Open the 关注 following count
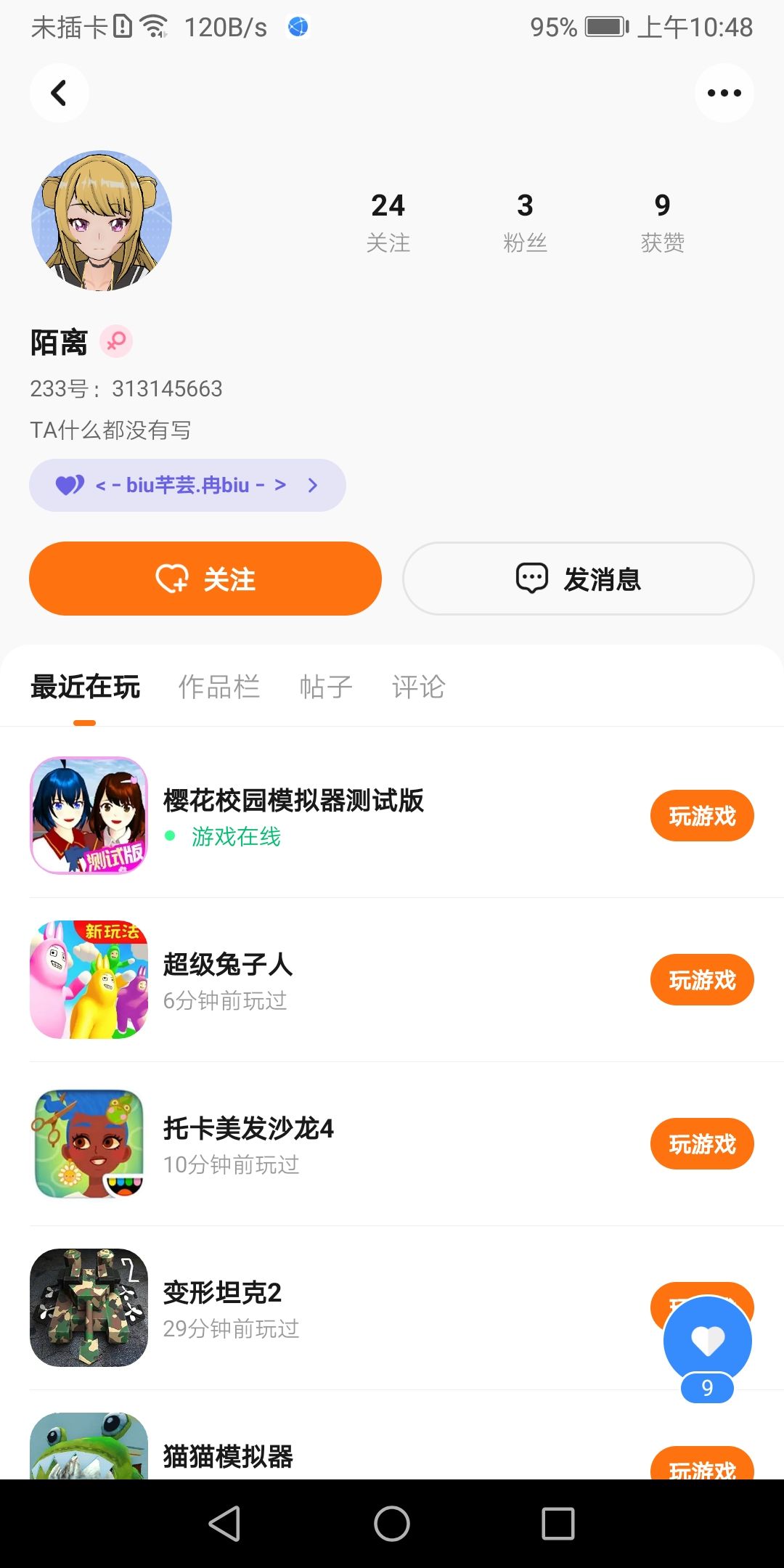 point(388,221)
